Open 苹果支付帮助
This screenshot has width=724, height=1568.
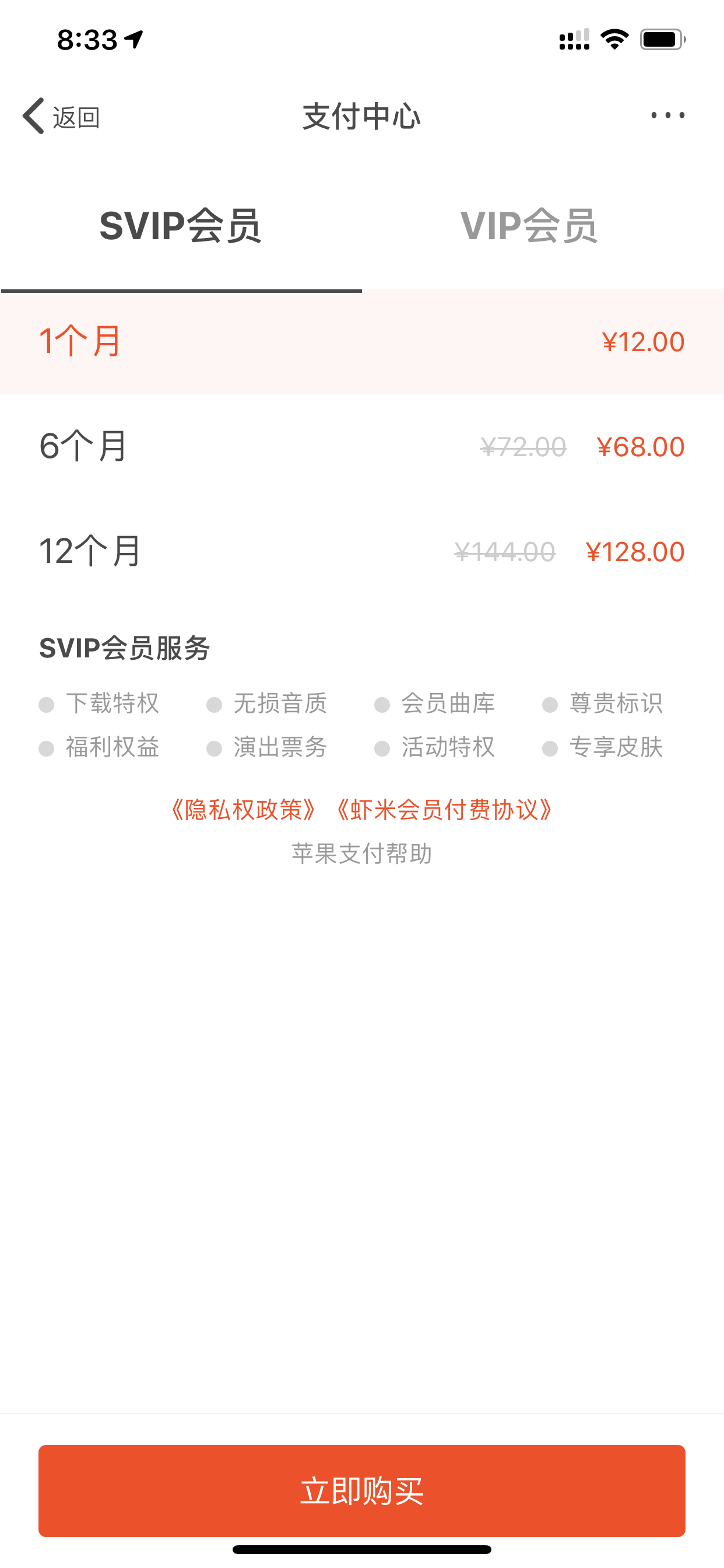tap(362, 853)
